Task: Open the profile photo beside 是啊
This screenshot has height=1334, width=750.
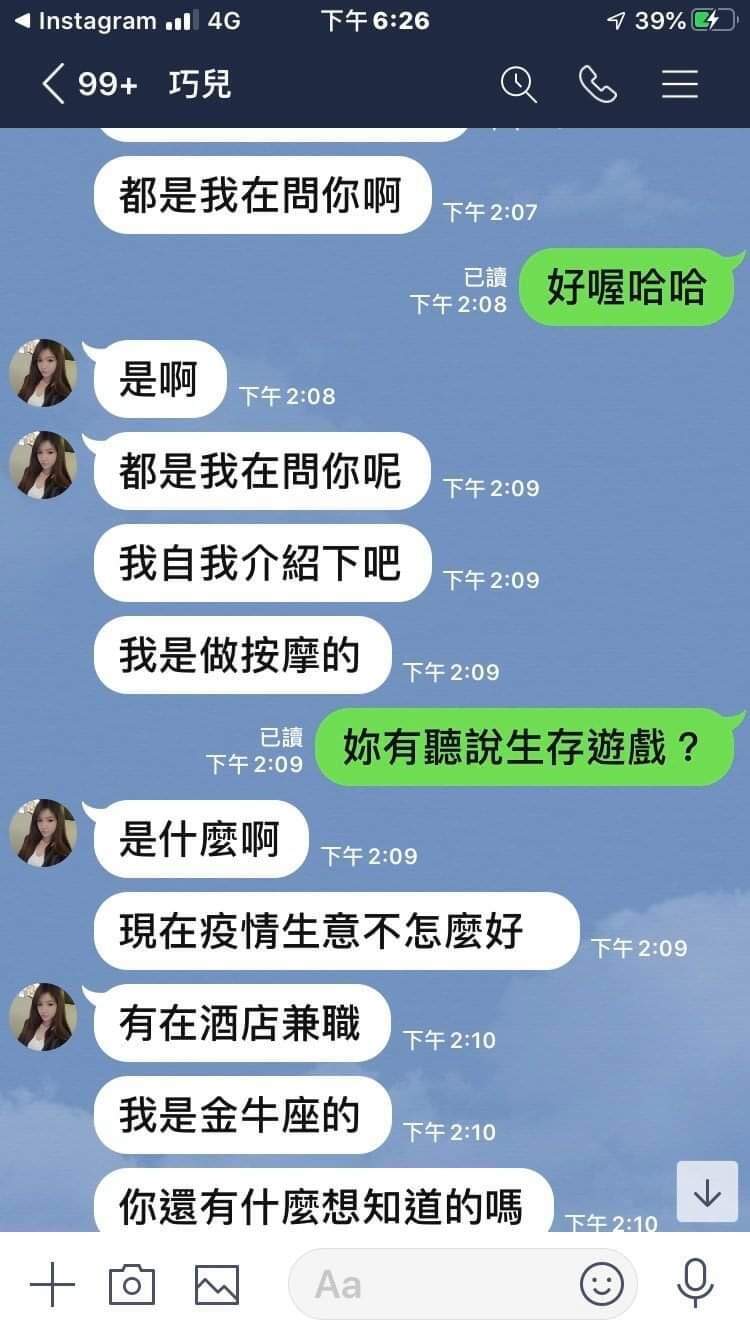Action: point(43,373)
